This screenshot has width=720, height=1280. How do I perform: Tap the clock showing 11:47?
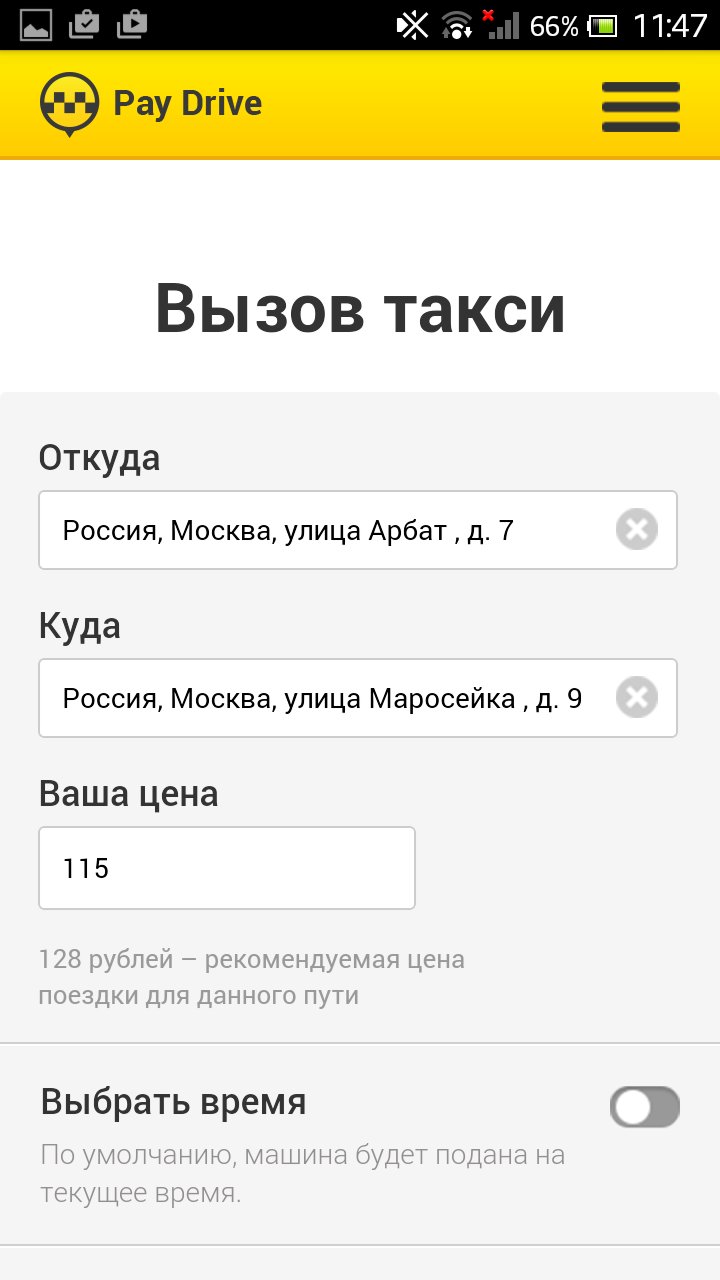point(668,23)
